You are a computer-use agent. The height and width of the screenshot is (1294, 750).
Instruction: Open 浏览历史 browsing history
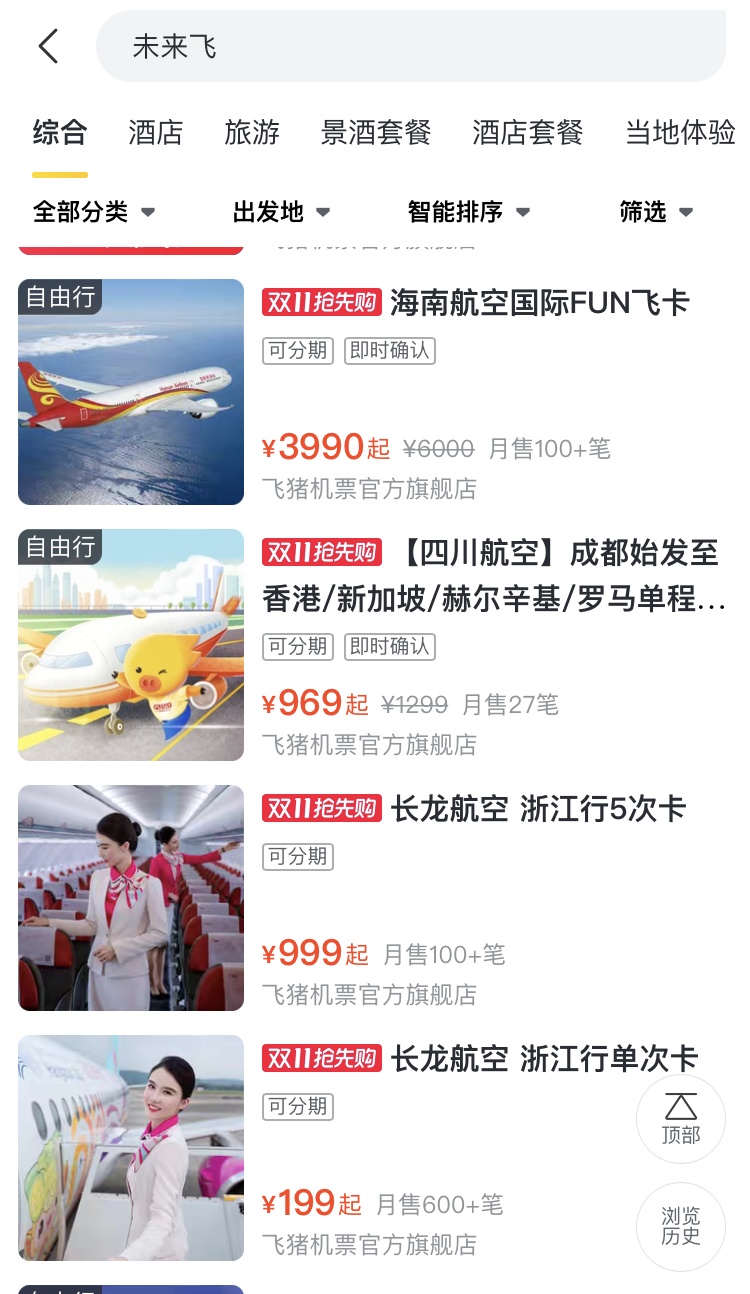pos(680,1226)
